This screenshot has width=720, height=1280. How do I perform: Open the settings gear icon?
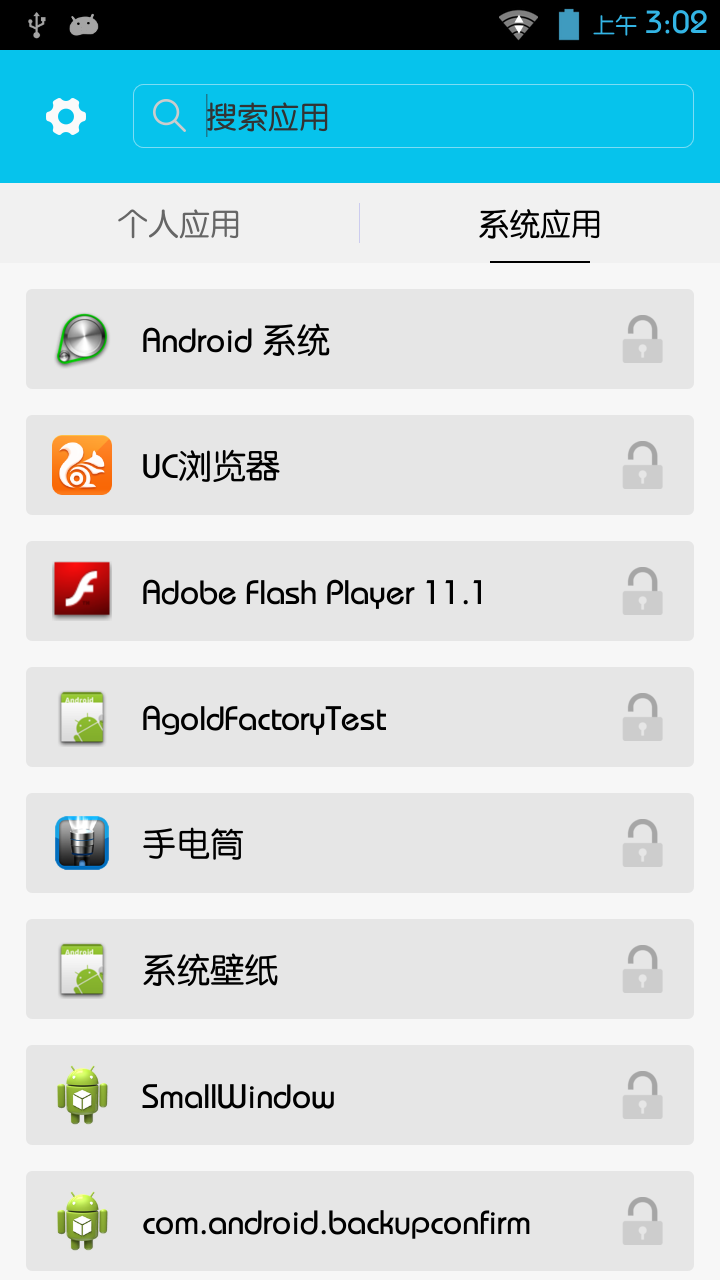point(65,115)
